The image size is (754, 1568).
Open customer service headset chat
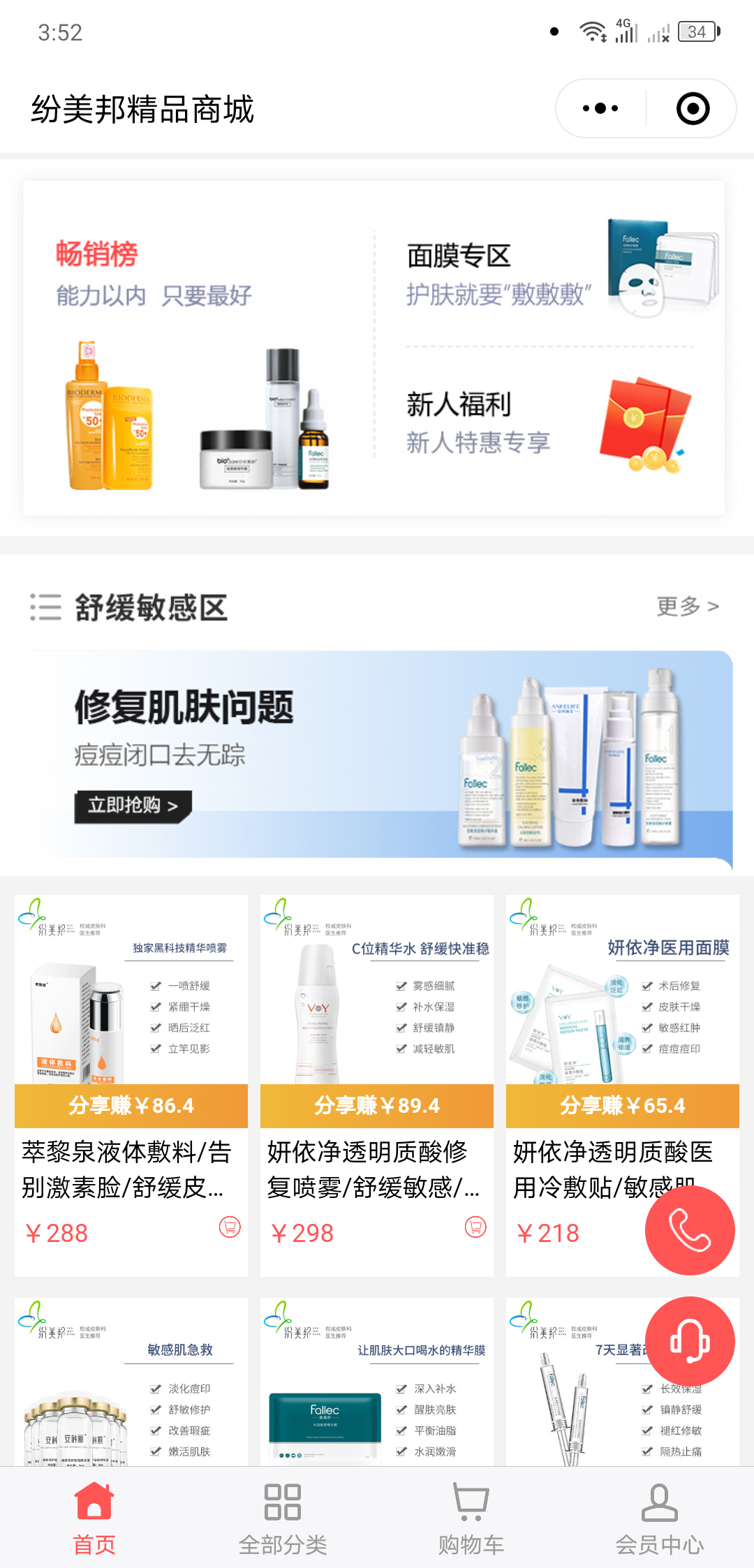[690, 1340]
